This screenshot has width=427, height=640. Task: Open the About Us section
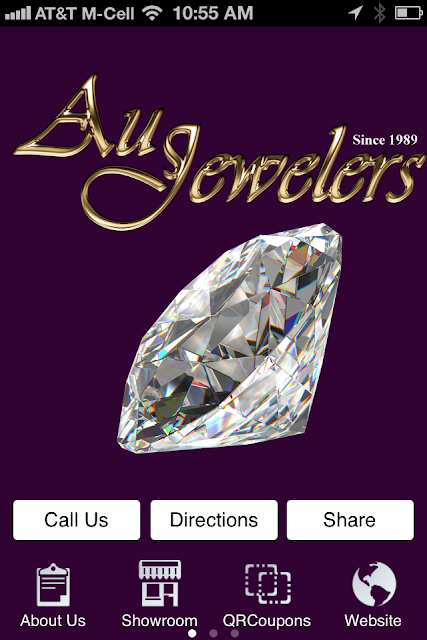[x=53, y=596]
